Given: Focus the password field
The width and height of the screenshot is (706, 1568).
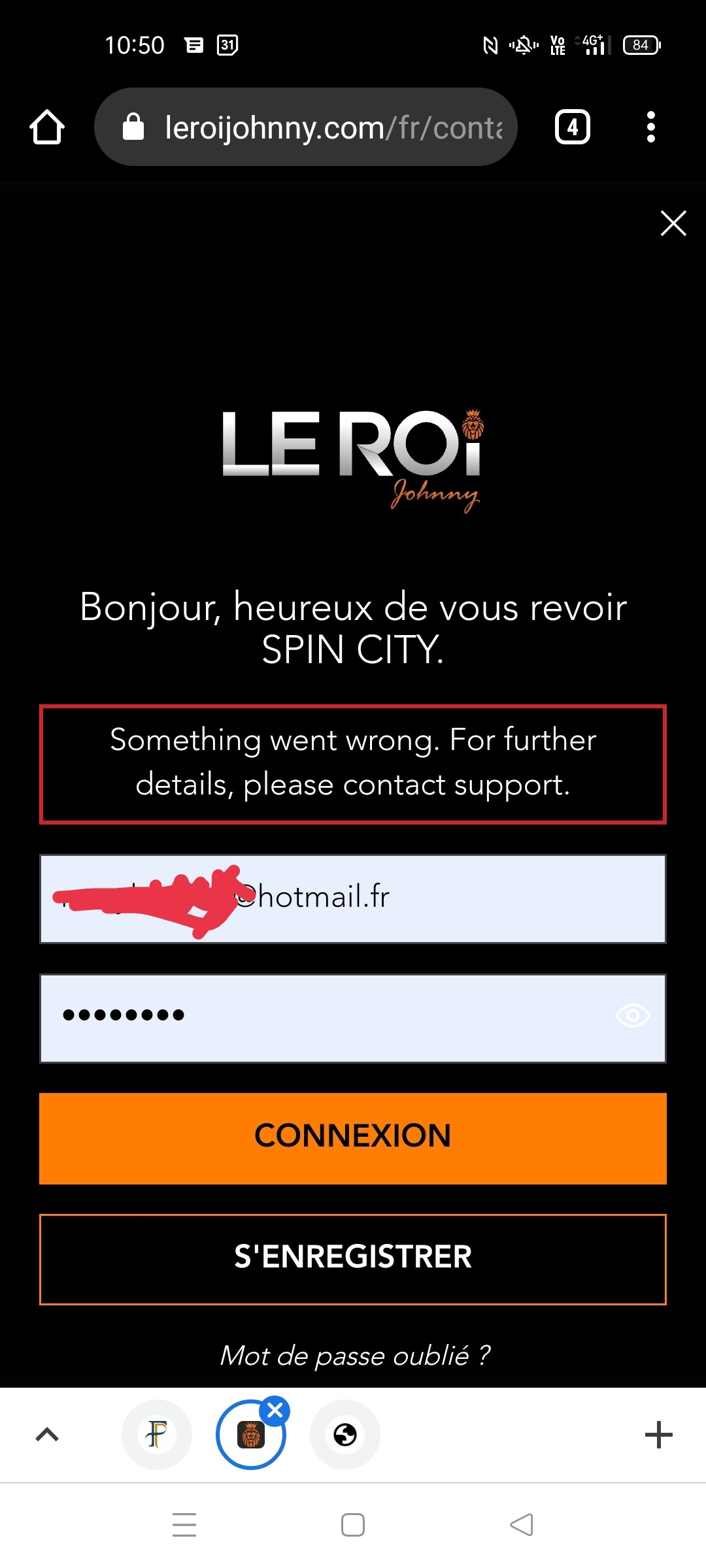Looking at the screenshot, I should coord(327,1018).
